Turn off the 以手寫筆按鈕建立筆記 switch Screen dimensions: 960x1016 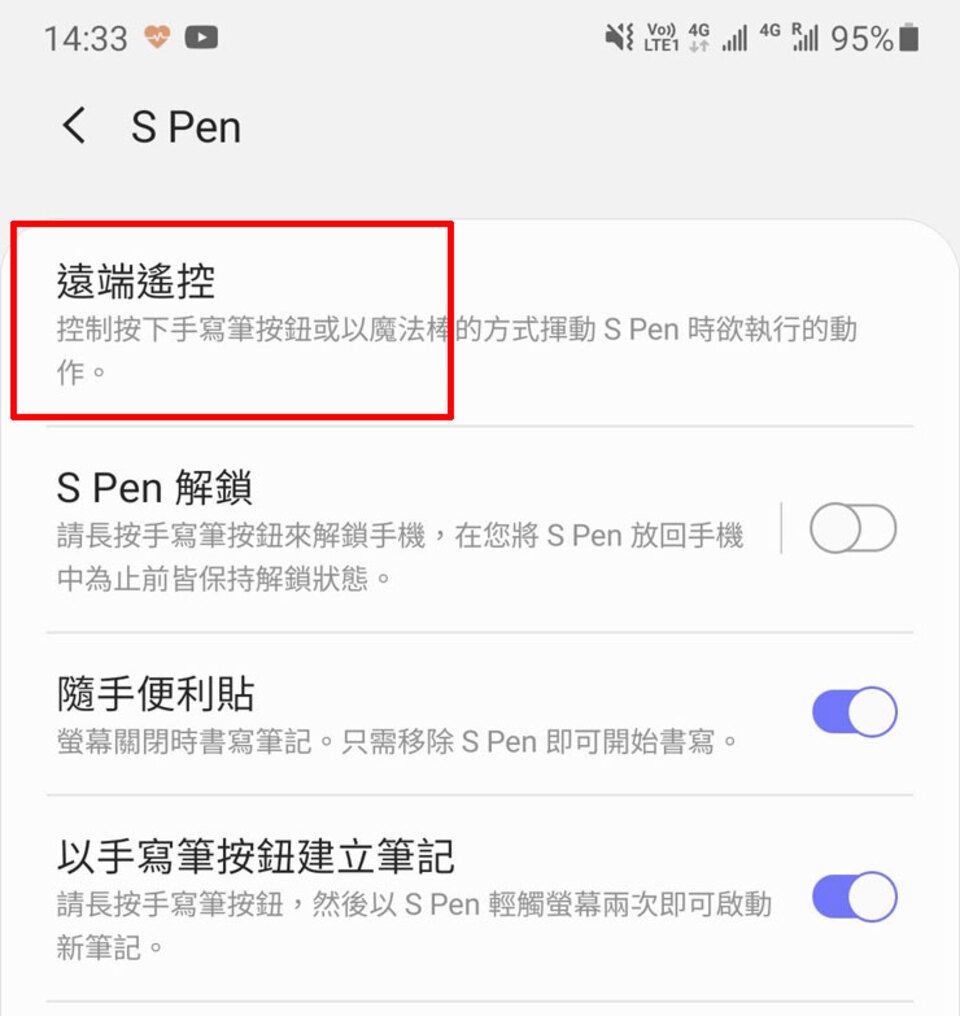[x=853, y=897]
